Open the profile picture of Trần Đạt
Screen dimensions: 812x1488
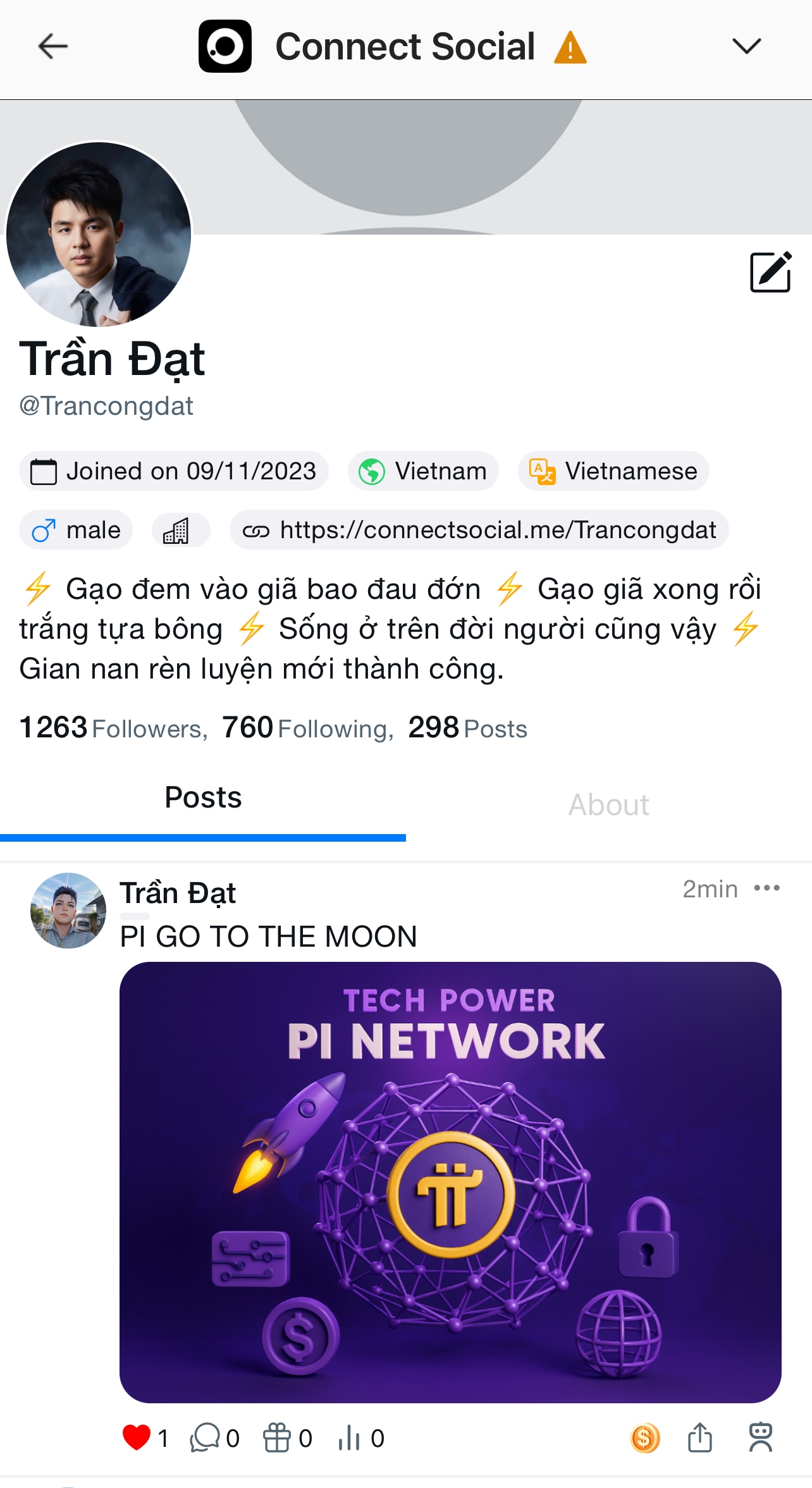[99, 234]
